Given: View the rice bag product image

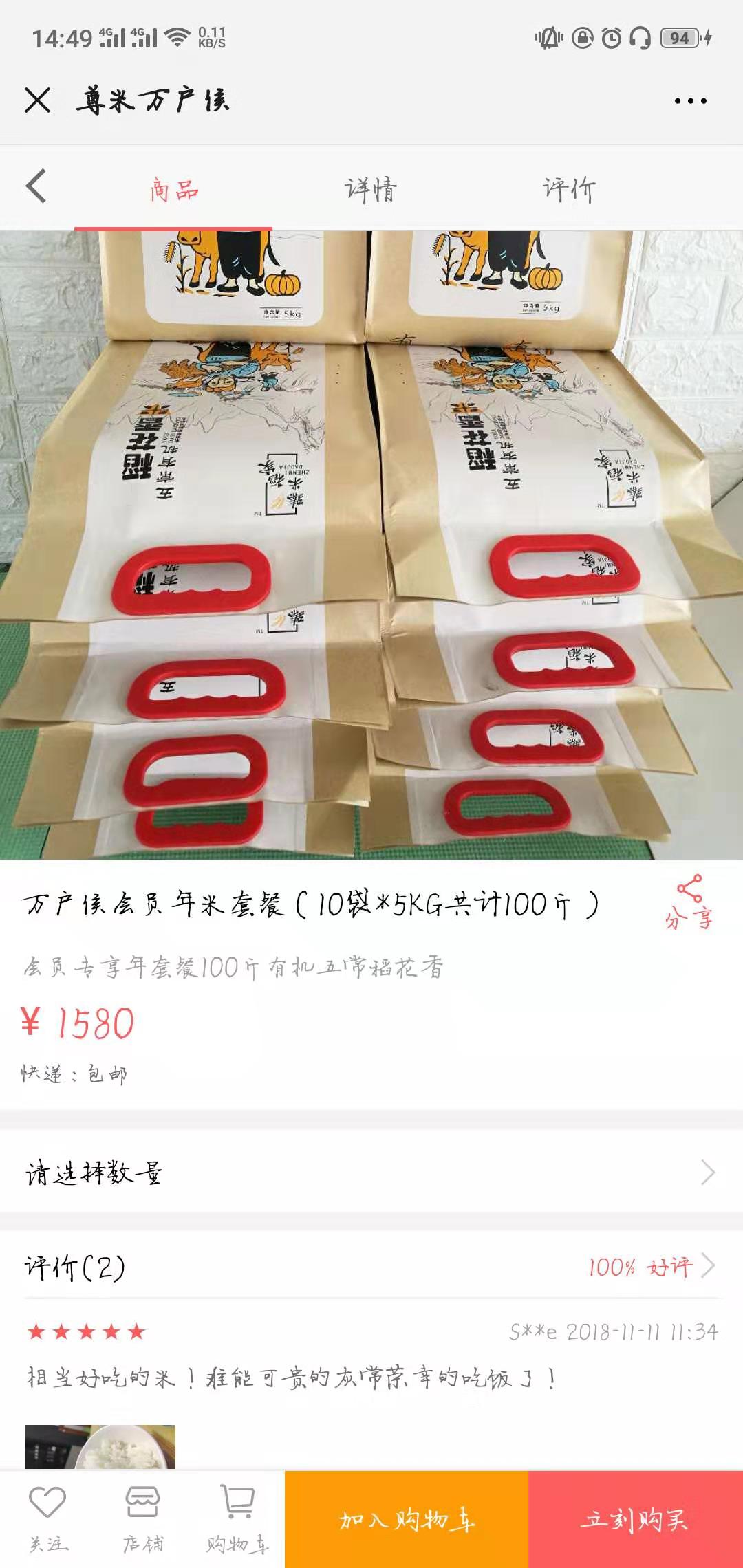Looking at the screenshot, I should pos(371,543).
